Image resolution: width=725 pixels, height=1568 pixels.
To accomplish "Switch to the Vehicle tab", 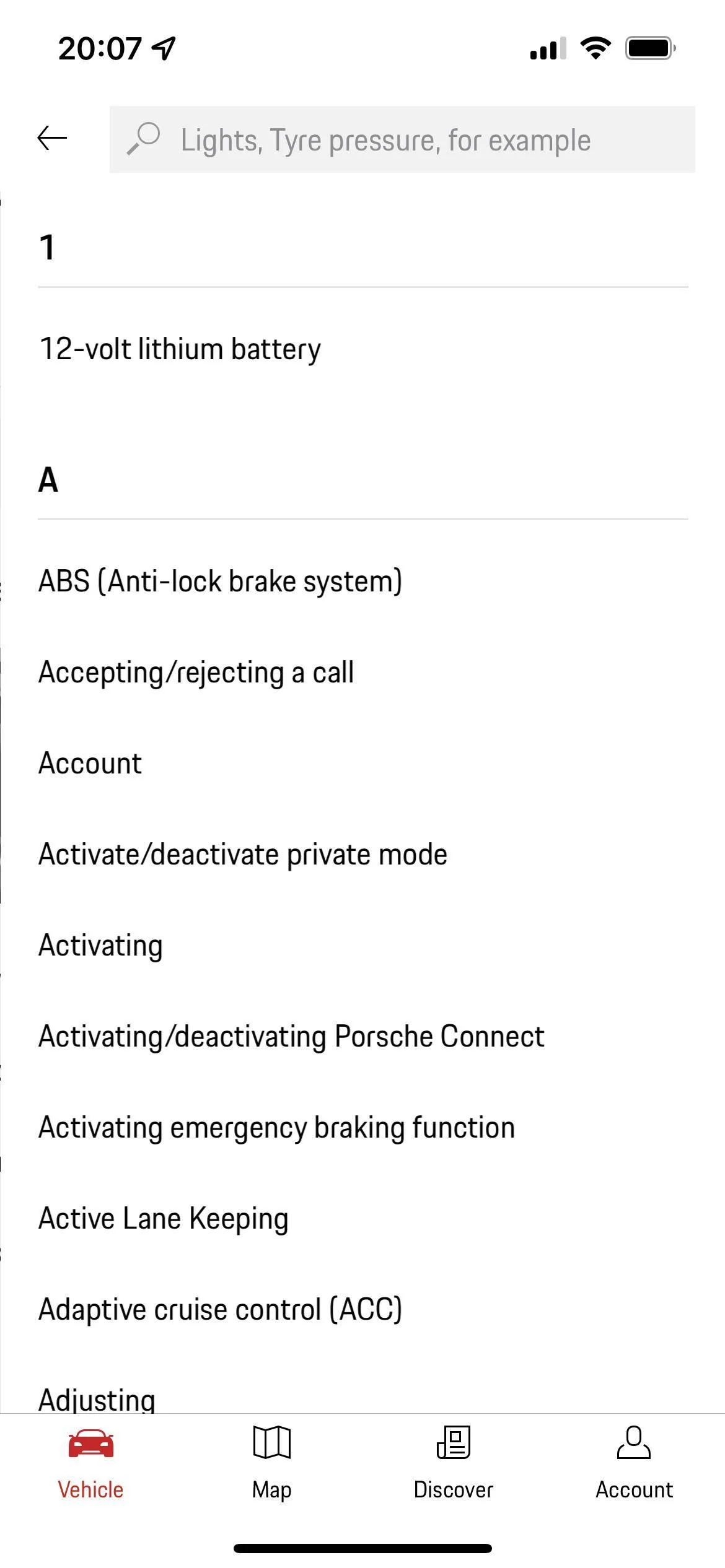I will [90, 1464].
